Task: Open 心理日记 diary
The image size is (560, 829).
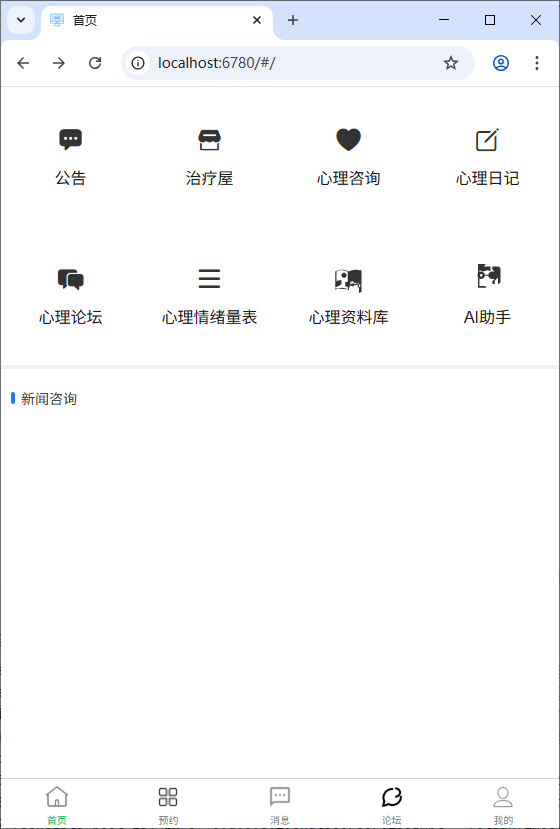Action: [x=488, y=157]
